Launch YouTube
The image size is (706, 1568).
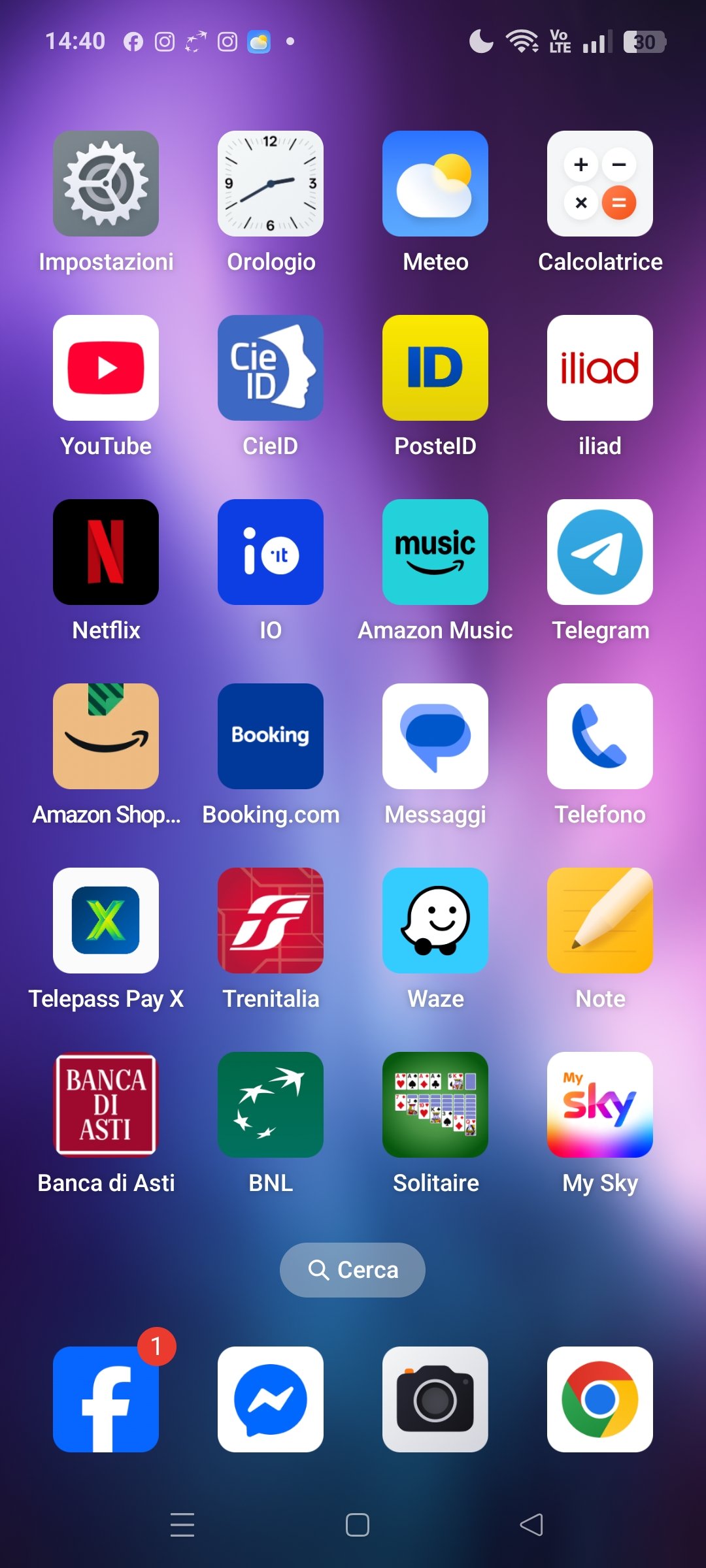pos(106,368)
